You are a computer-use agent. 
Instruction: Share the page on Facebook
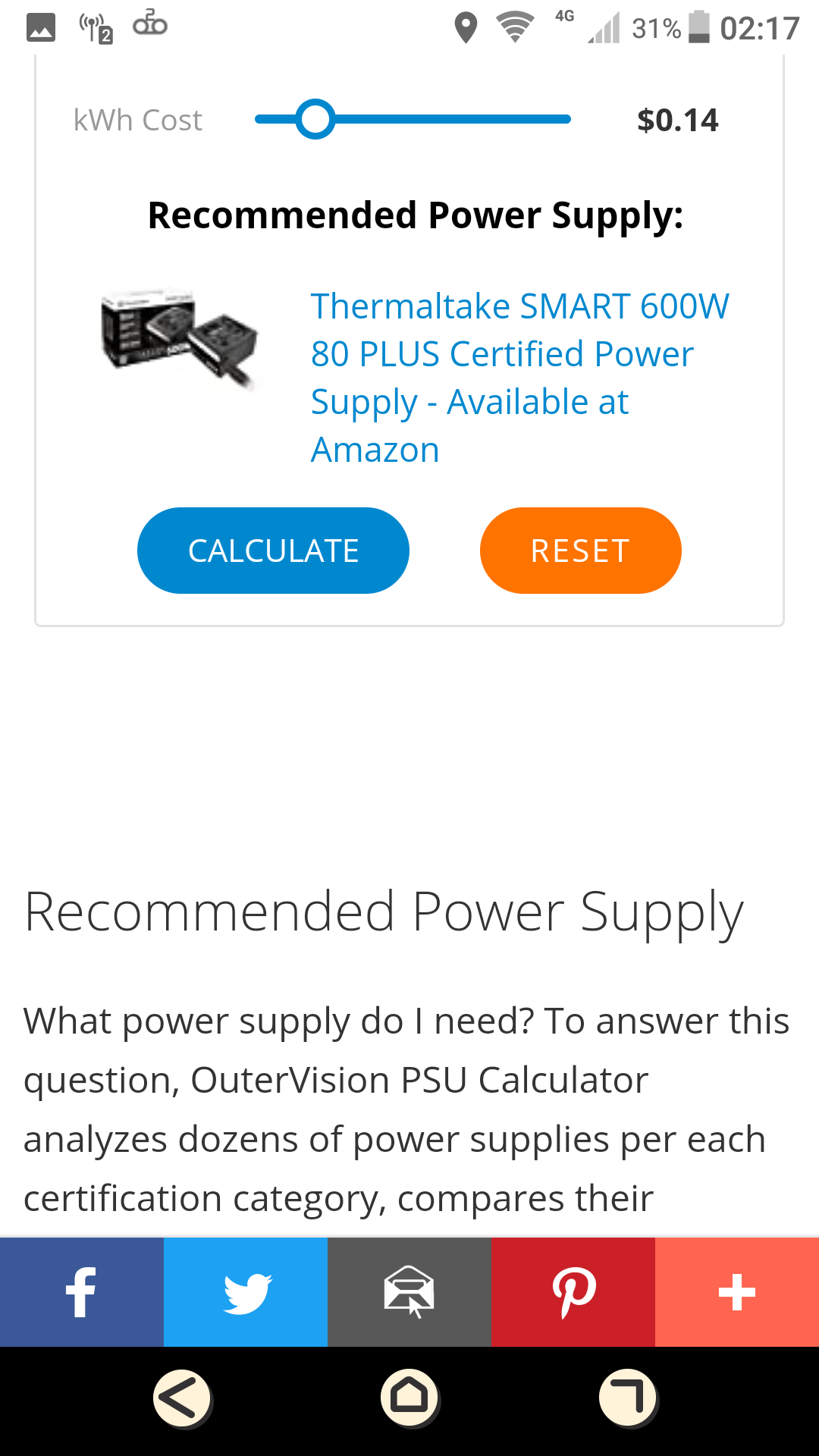(x=82, y=1292)
